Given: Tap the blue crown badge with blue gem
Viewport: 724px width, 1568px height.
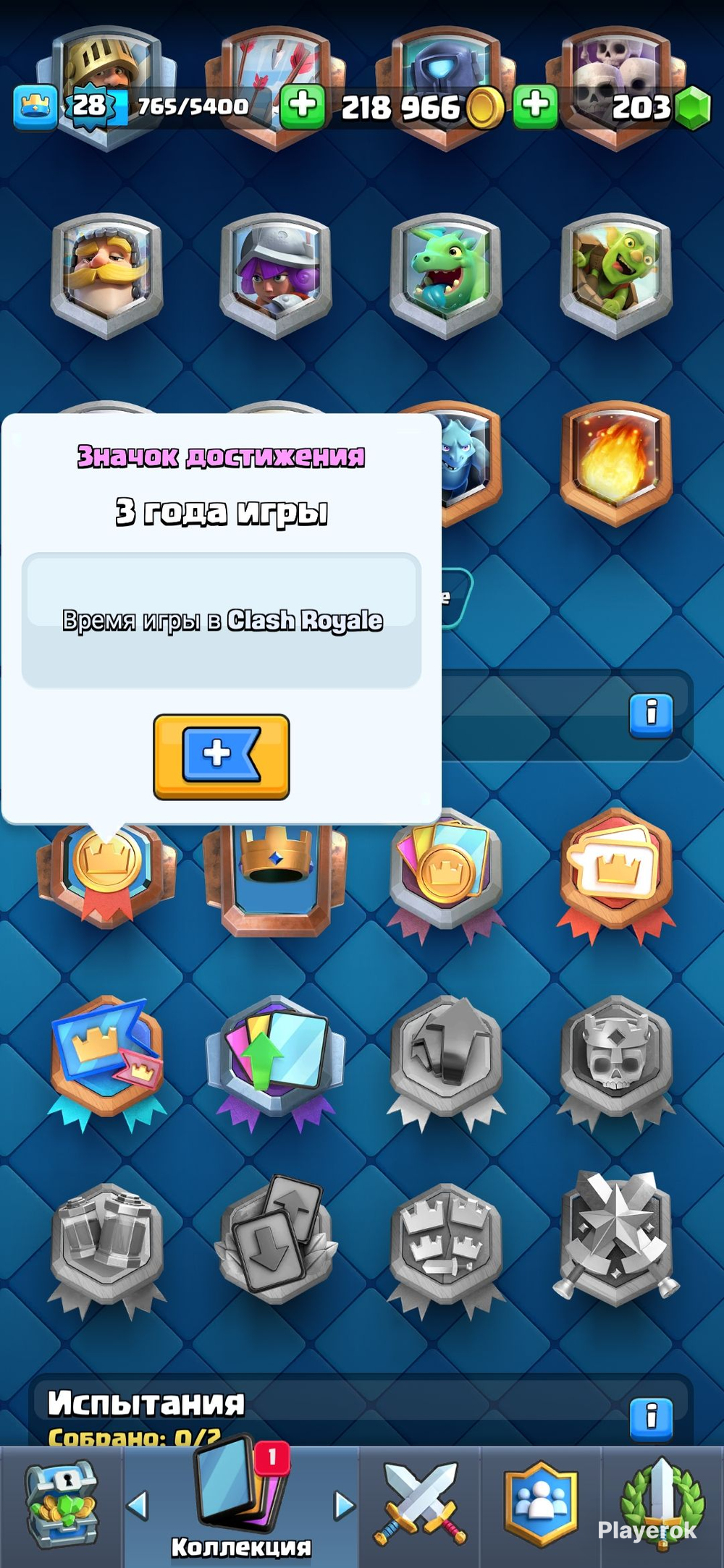Looking at the screenshot, I should pos(275,876).
